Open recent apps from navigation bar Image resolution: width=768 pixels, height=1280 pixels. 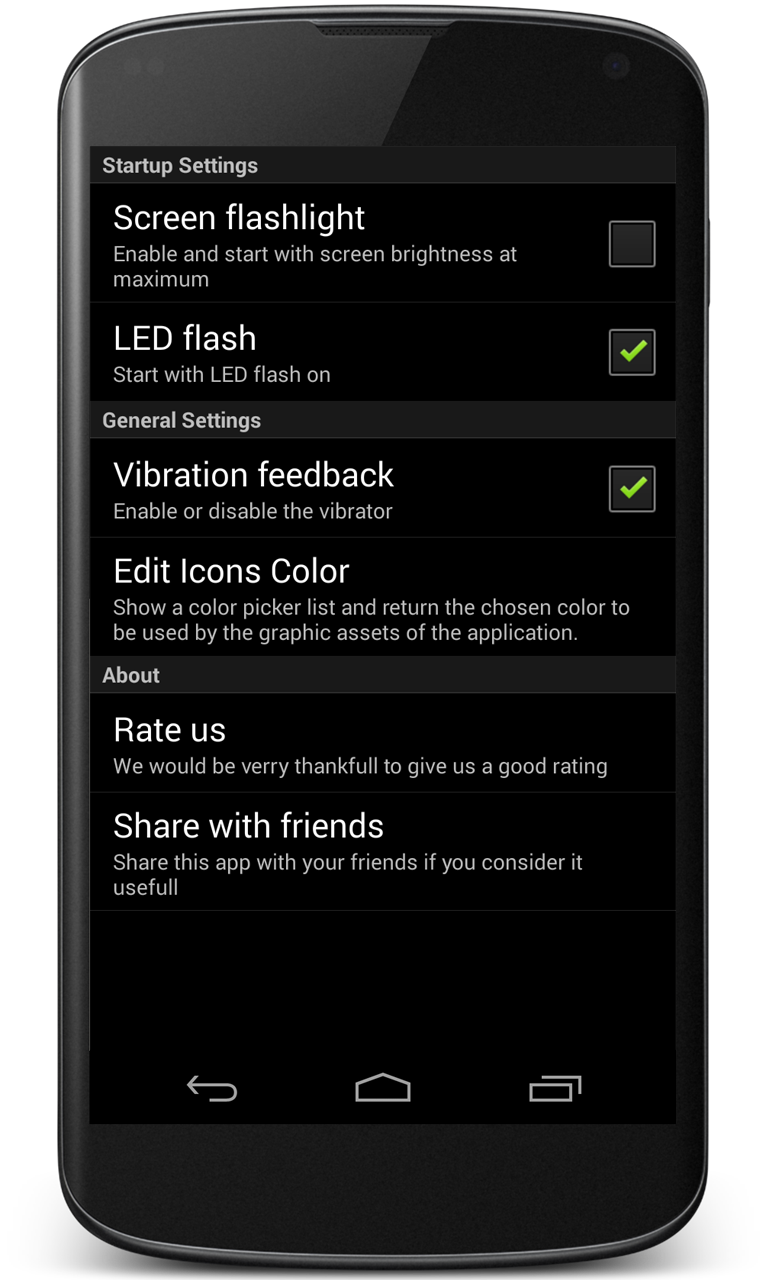tap(555, 1088)
